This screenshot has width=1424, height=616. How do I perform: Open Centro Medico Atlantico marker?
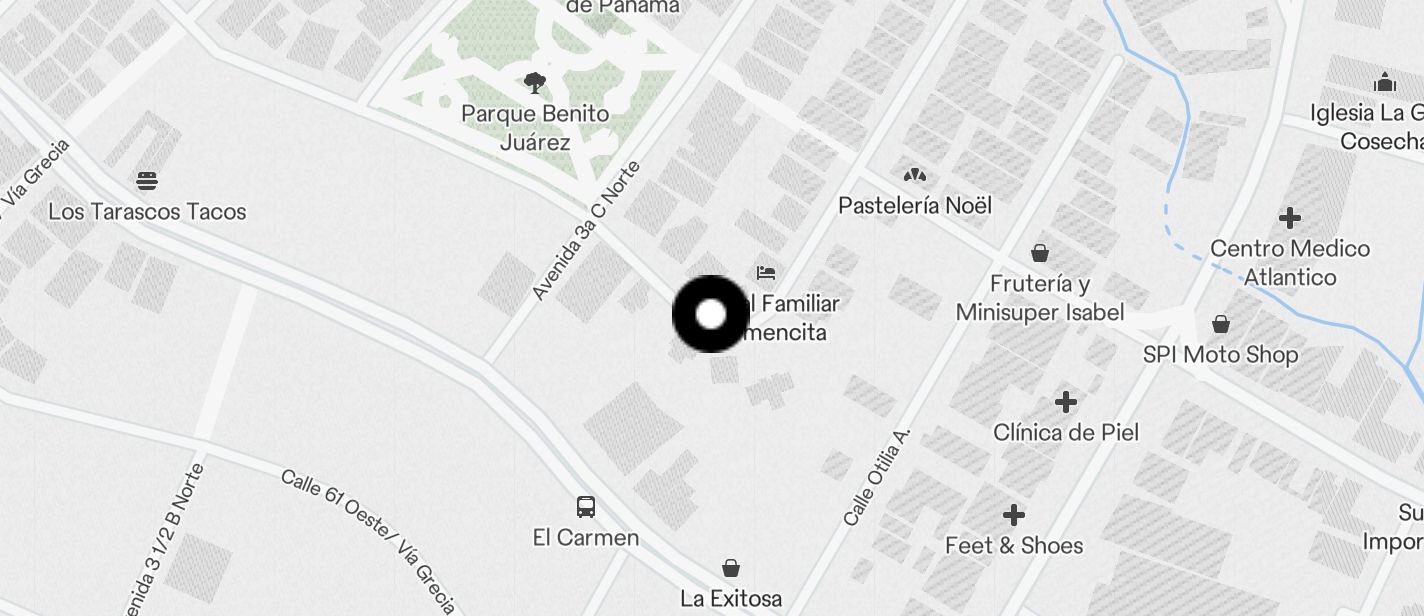click(x=1290, y=218)
